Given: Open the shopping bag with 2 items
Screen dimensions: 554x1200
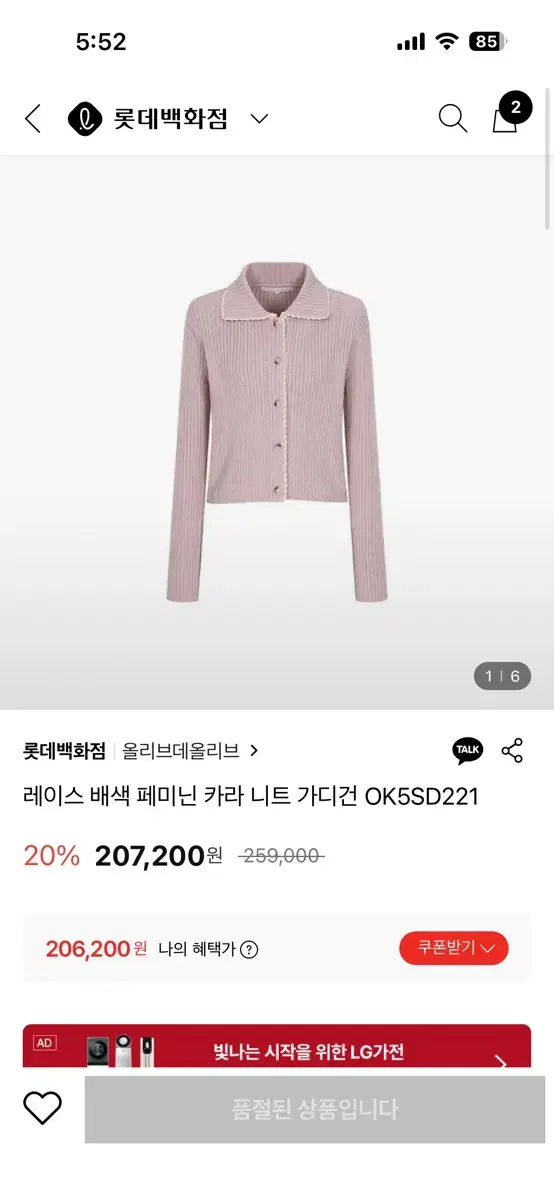Looking at the screenshot, I should (x=507, y=114).
